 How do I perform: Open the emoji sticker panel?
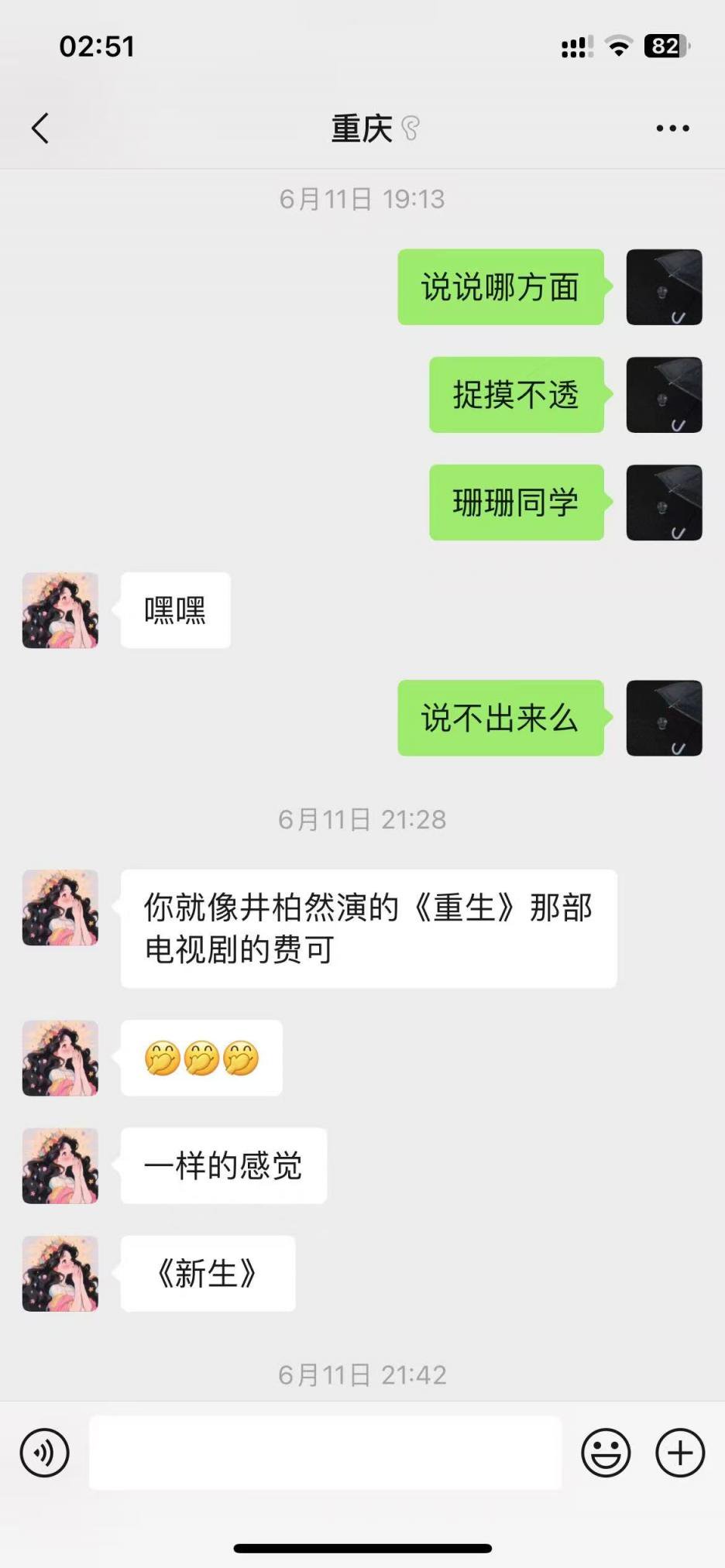point(606,1453)
